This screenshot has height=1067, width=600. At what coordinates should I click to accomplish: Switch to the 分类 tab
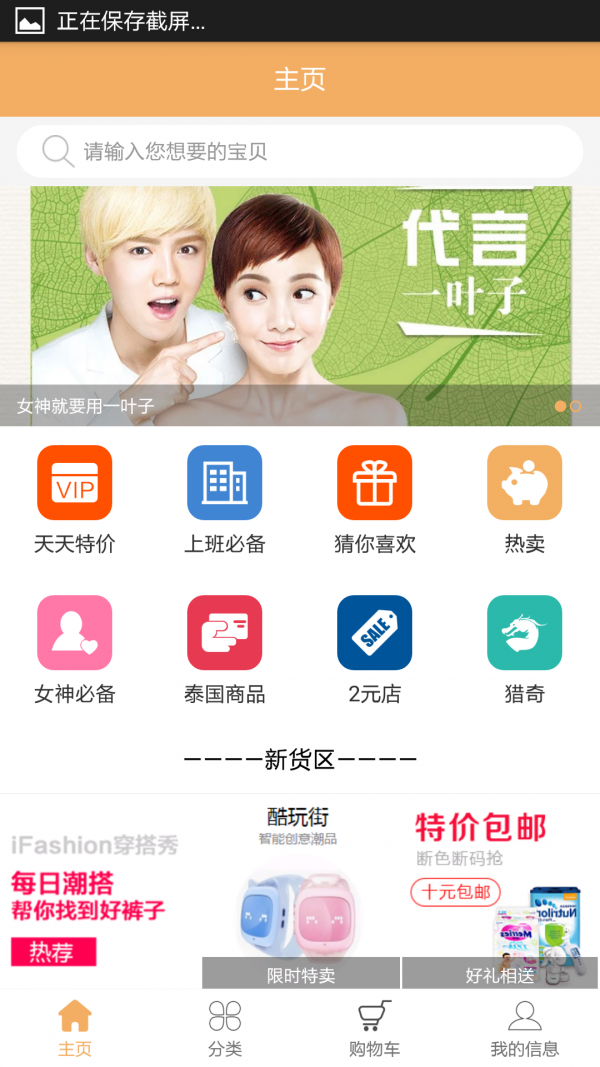pos(225,1028)
